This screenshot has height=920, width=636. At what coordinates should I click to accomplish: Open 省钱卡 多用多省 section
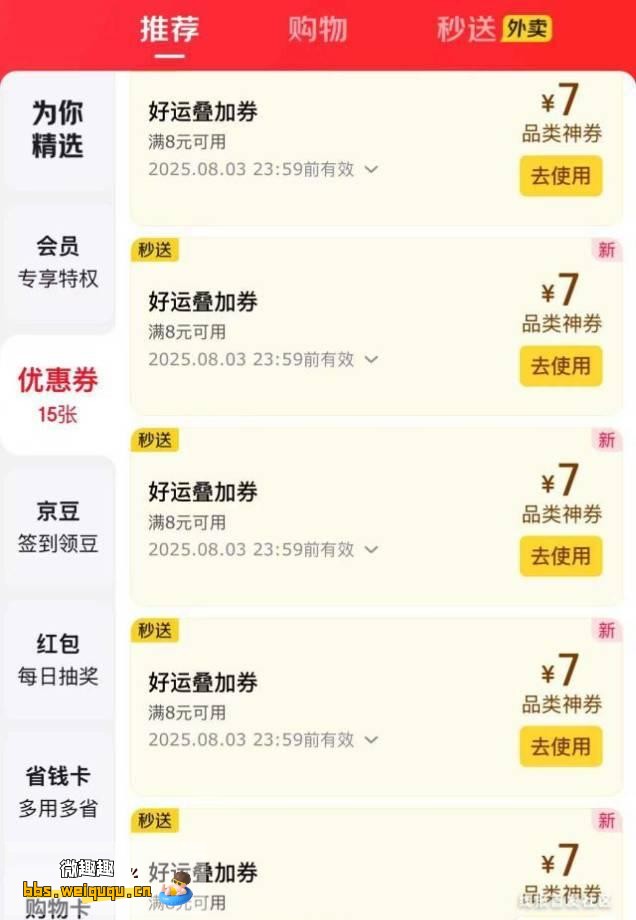[58, 791]
